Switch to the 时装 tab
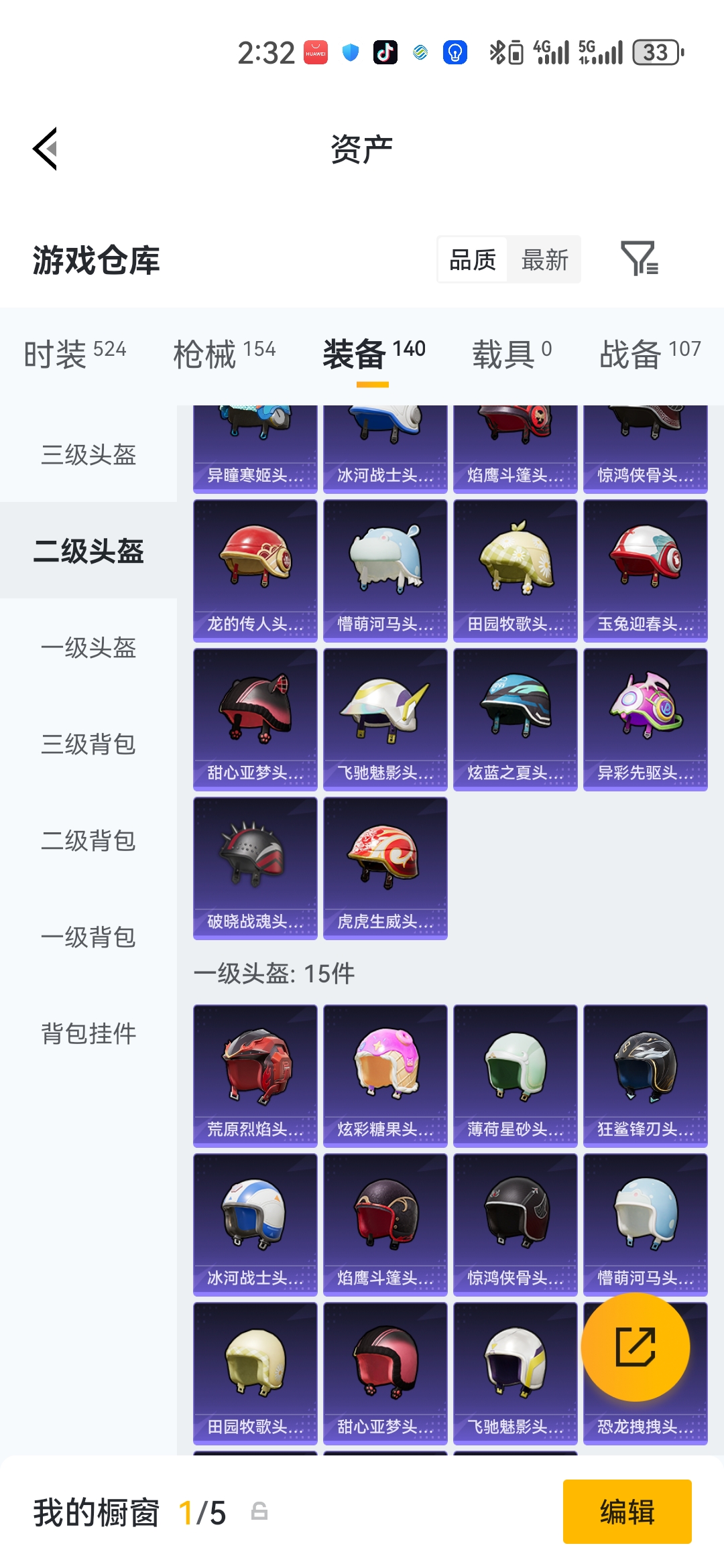The width and height of the screenshot is (724, 1568). pyautogui.click(x=74, y=353)
